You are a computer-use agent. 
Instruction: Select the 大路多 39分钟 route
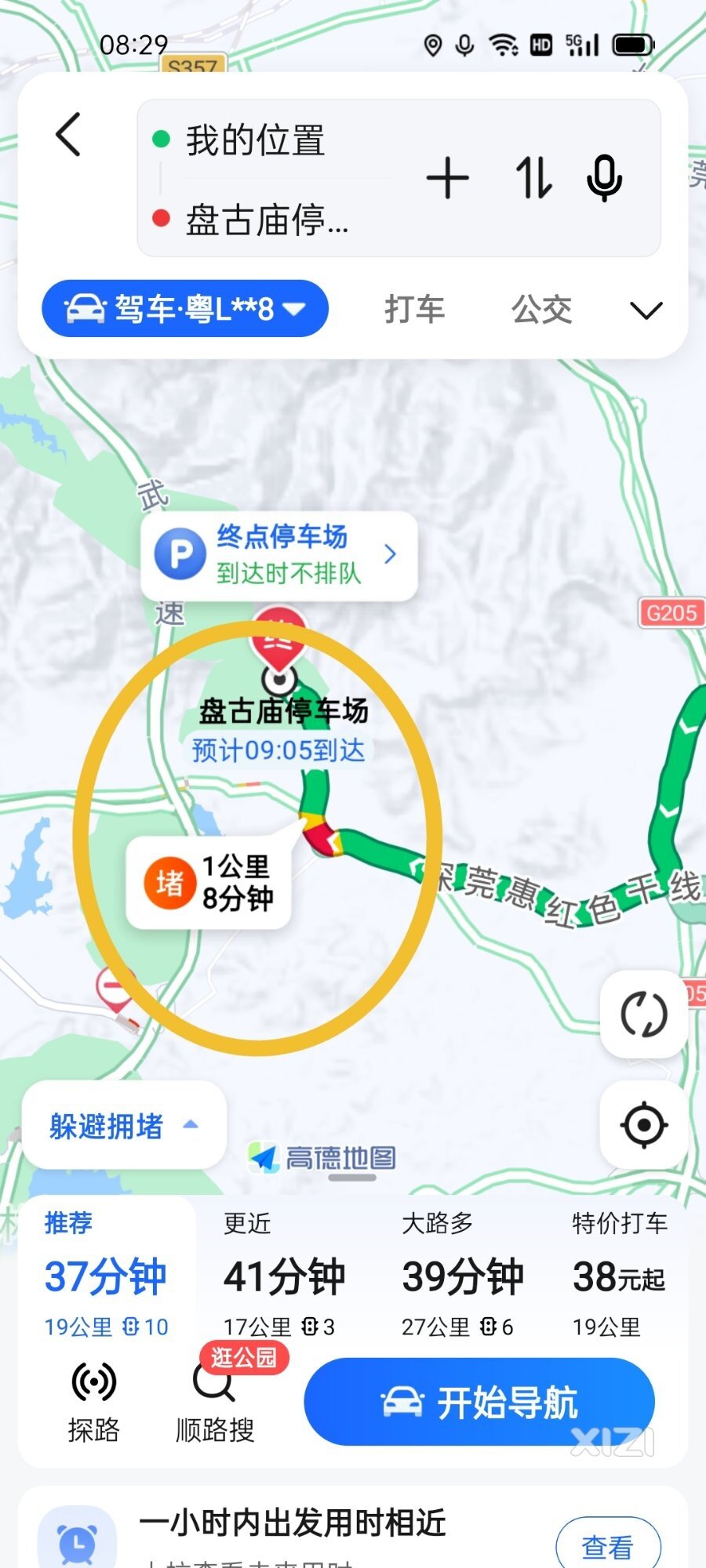(x=461, y=1276)
